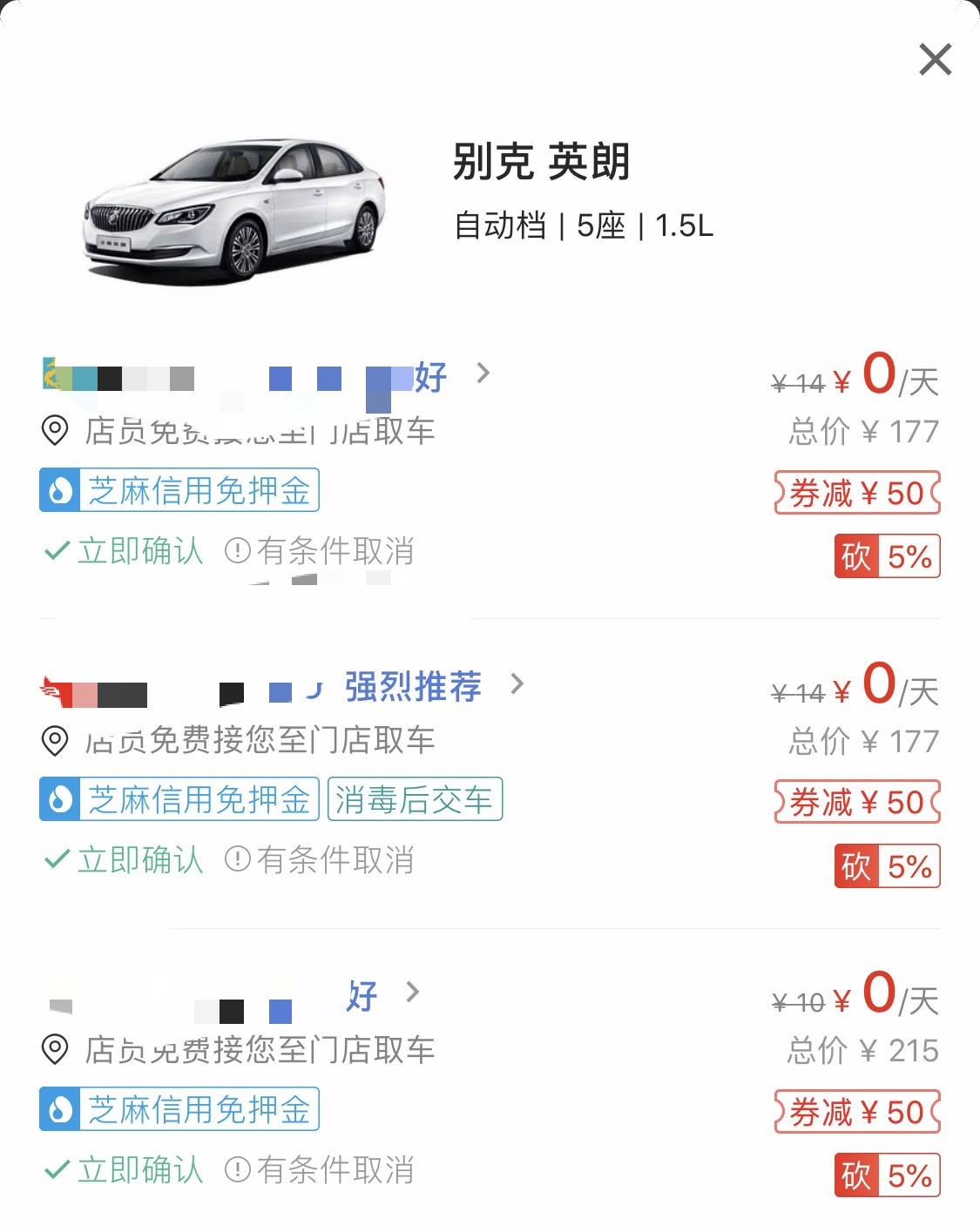Image resolution: width=980 pixels, height=1232 pixels.
Task: Expand details of the 强烈推荐 vendor
Action: tap(517, 685)
